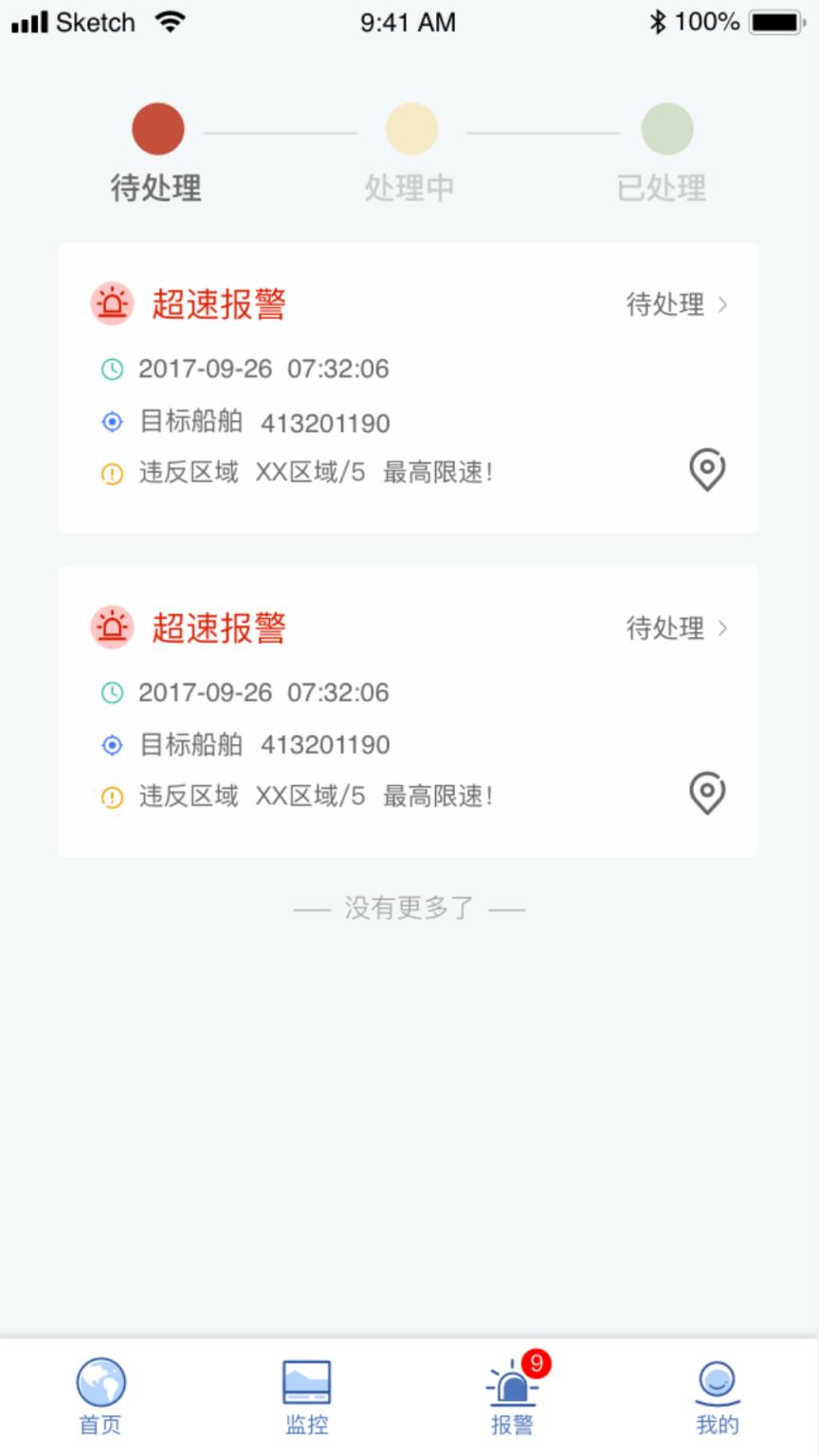Viewport: 819px width, 1456px height.
Task: Click the 待处理 status label on first card
Action: click(664, 304)
